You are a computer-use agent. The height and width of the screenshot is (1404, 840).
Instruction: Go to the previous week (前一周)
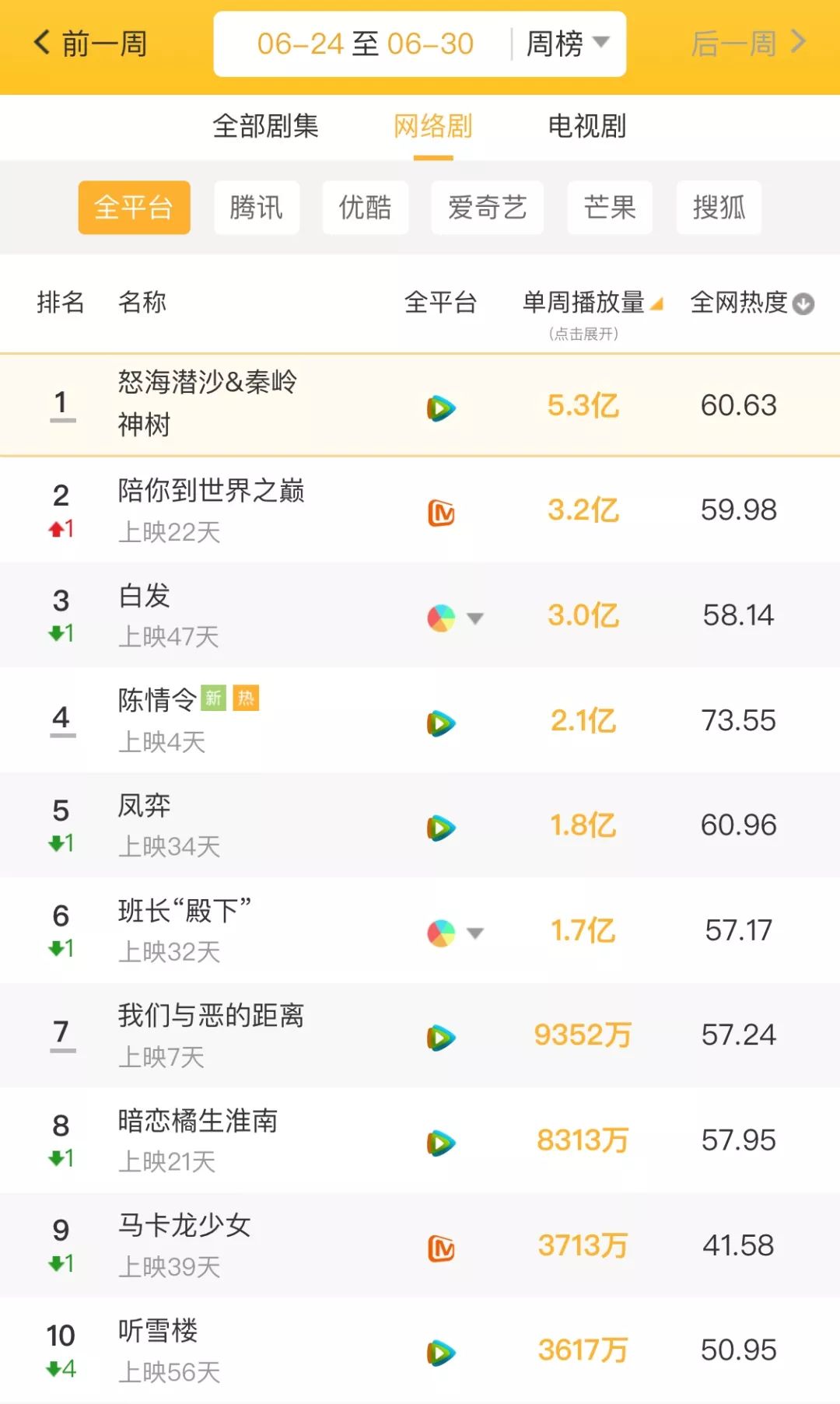pos(91,44)
